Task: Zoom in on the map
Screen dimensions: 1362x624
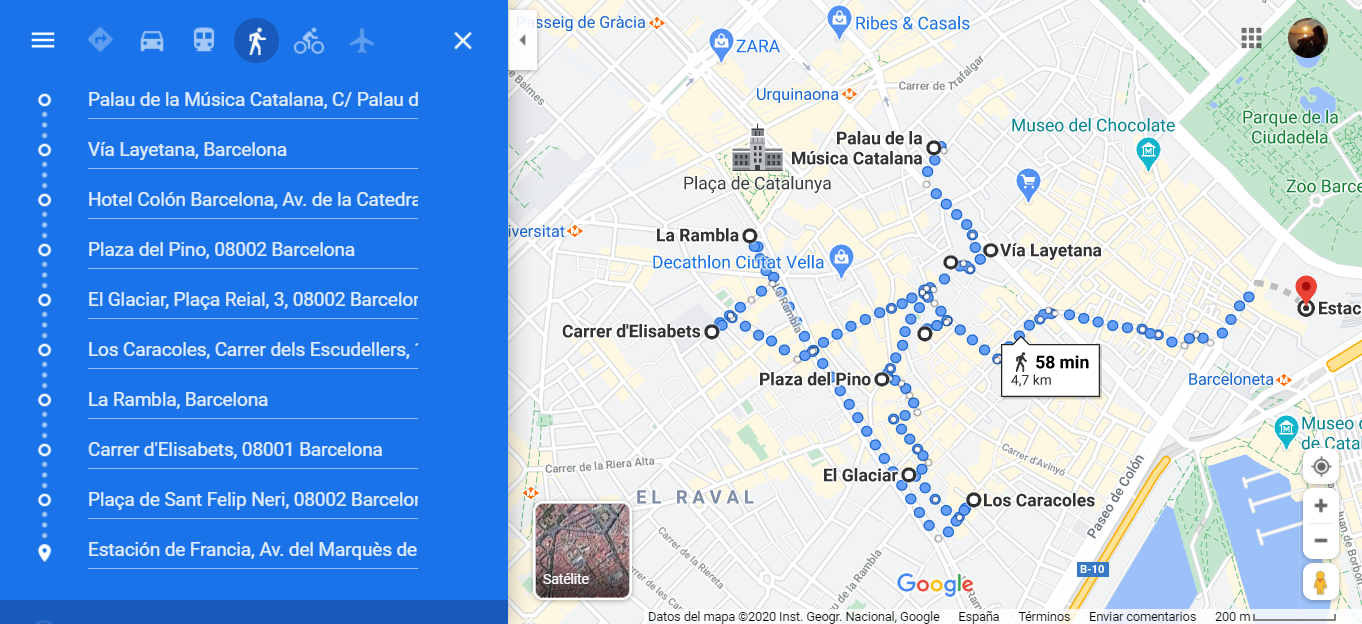Action: 1321,505
